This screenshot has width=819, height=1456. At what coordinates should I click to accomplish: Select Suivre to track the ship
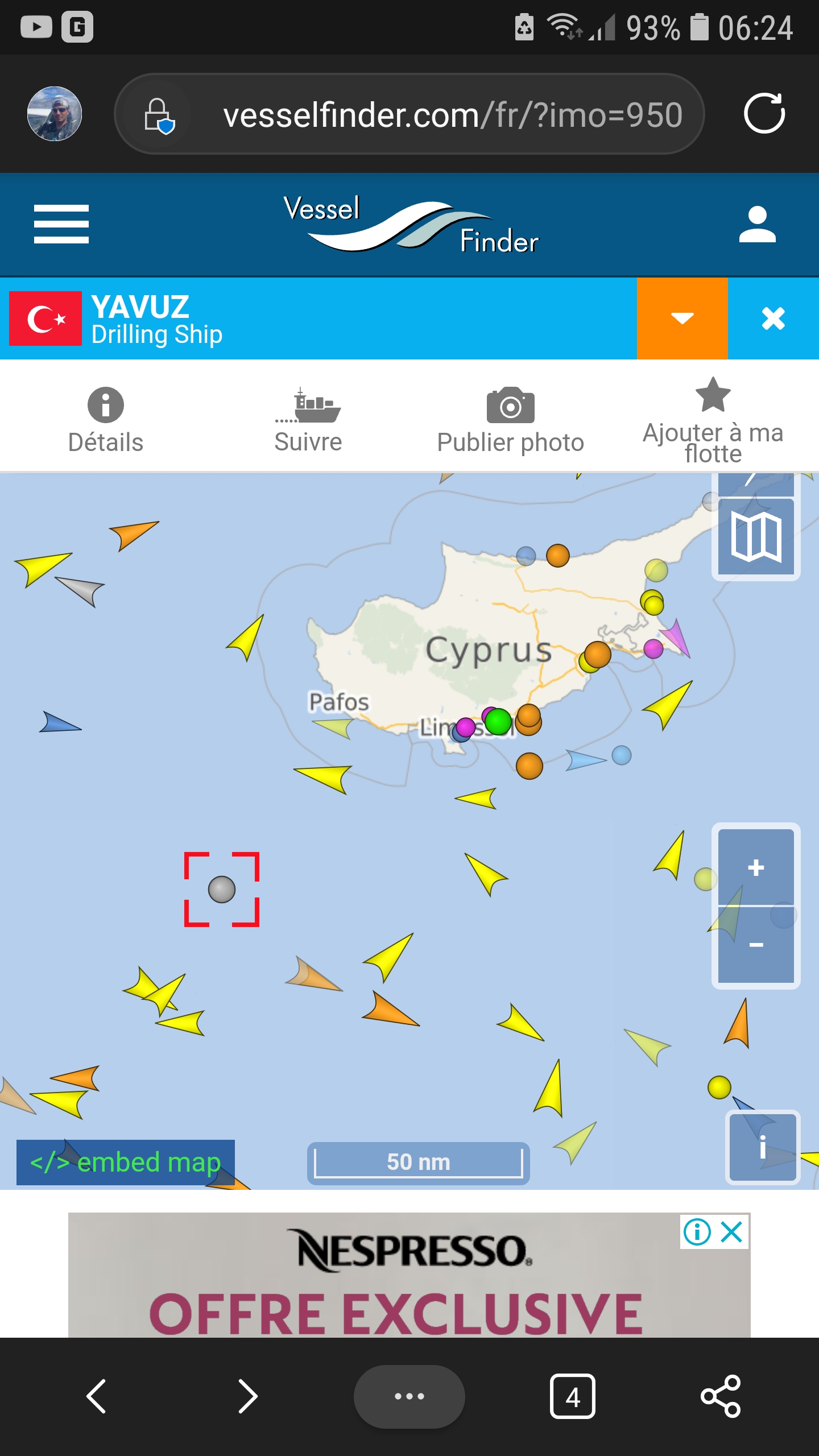[x=308, y=421]
